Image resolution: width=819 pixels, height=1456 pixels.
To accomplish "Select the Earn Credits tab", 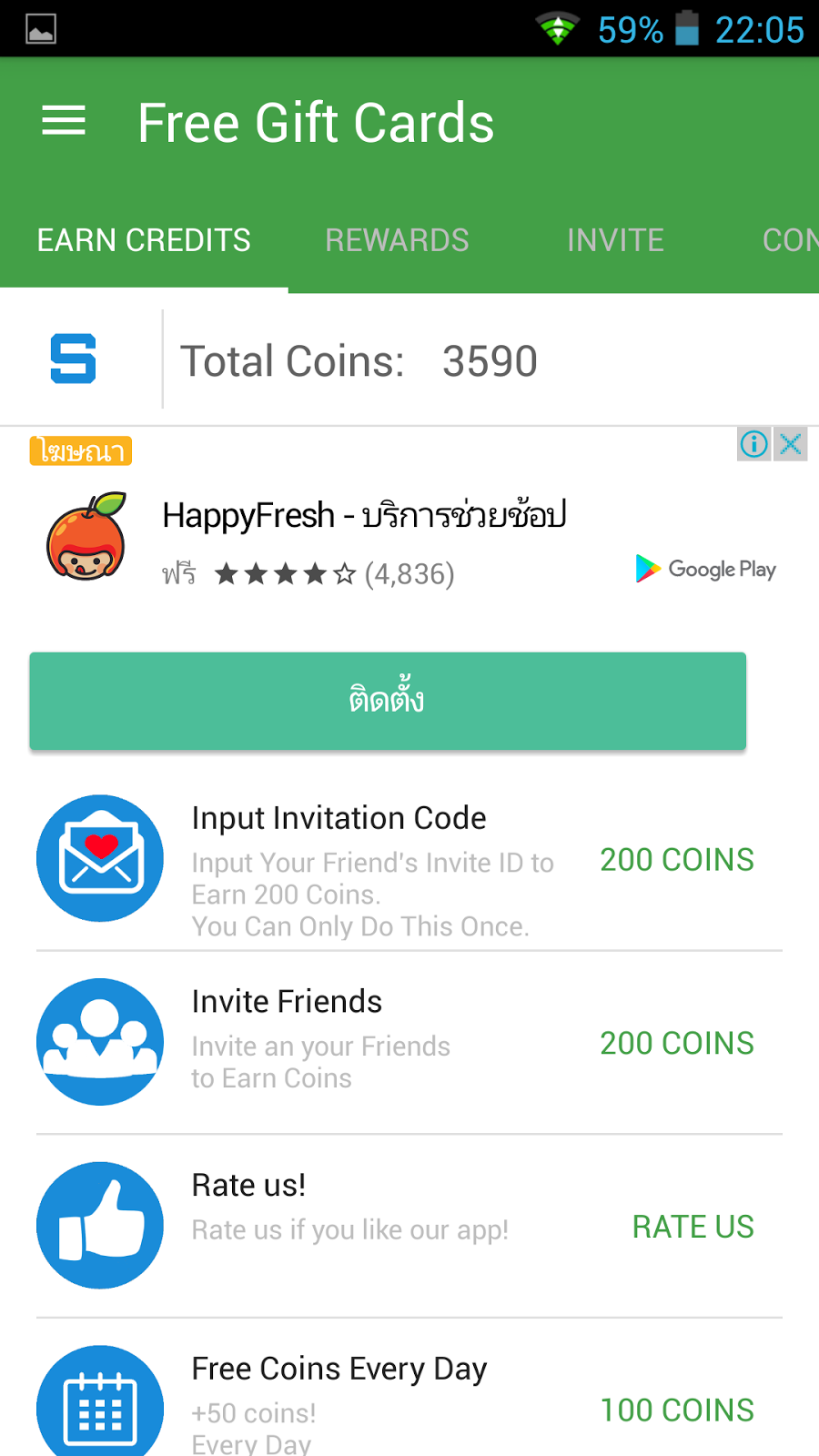I will coord(144,240).
